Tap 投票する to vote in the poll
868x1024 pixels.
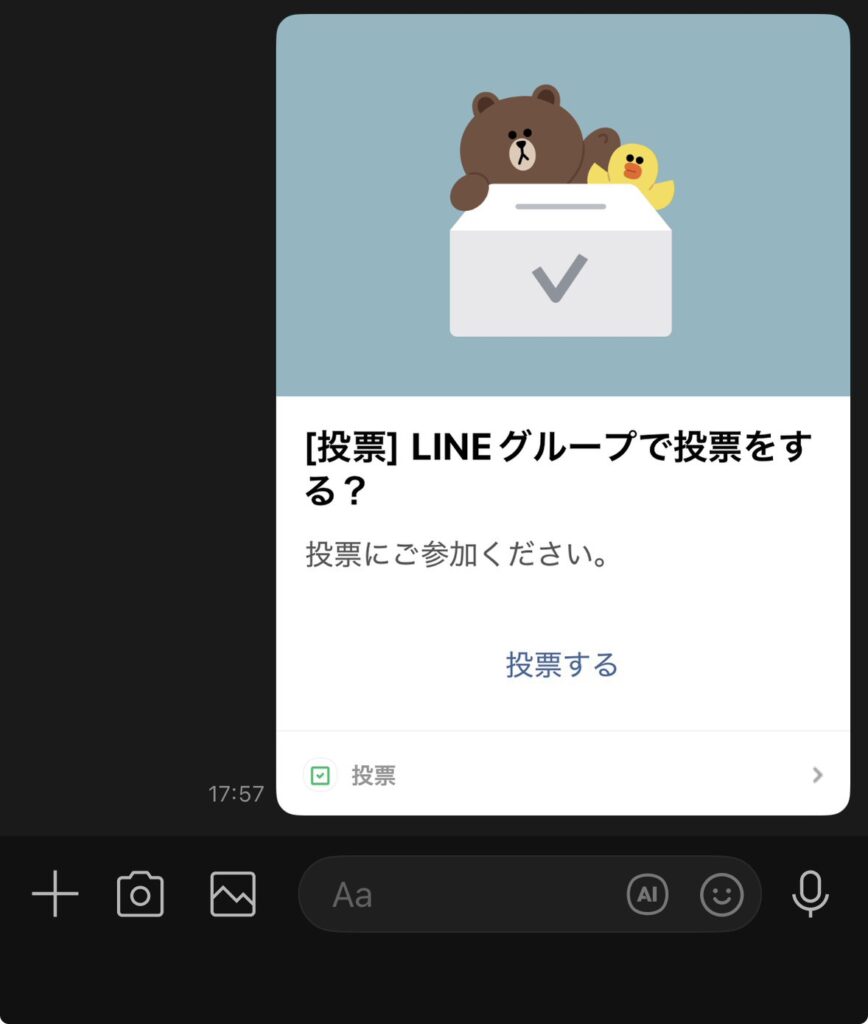coord(562,665)
